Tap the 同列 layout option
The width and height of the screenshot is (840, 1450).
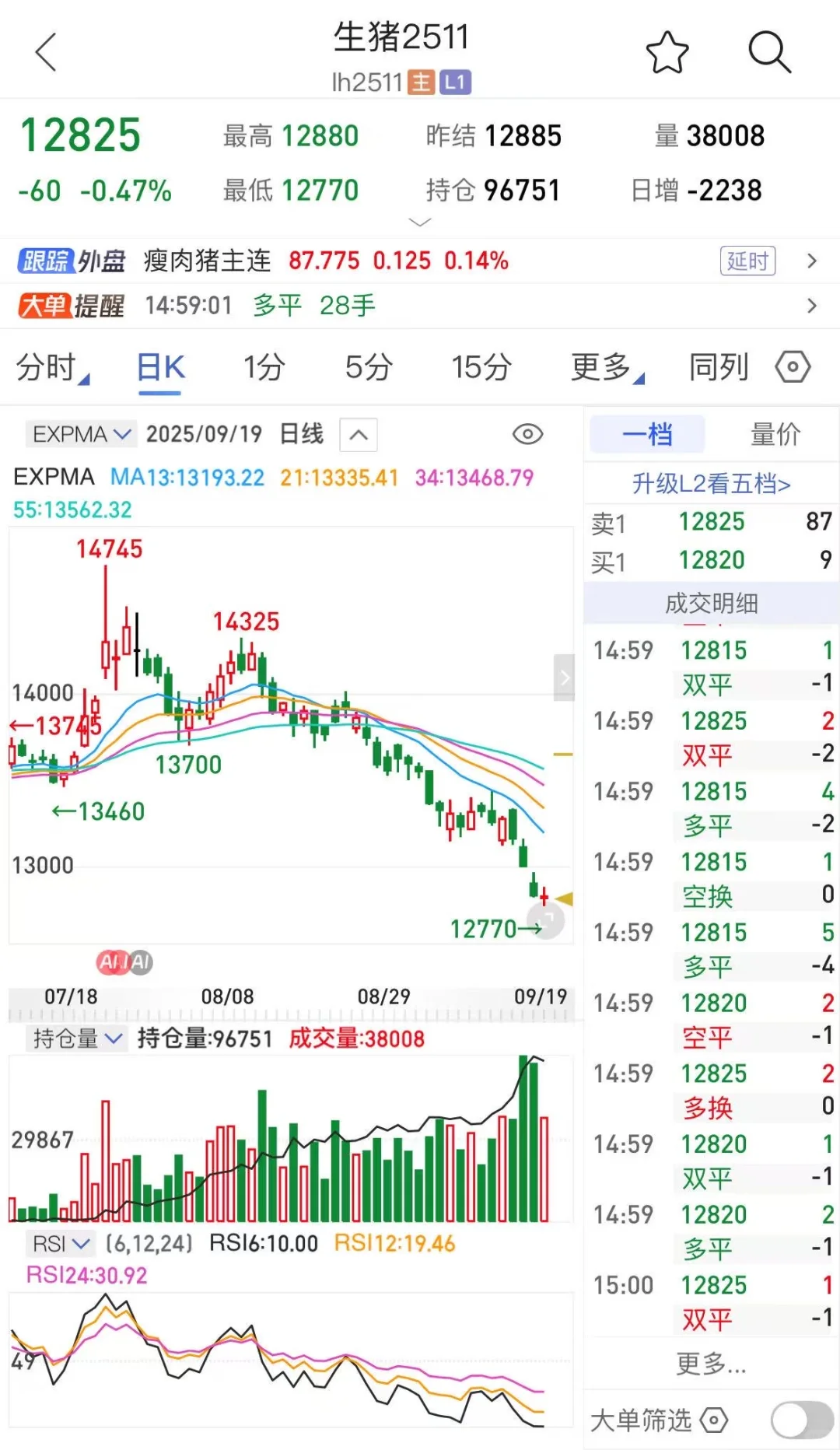719,367
